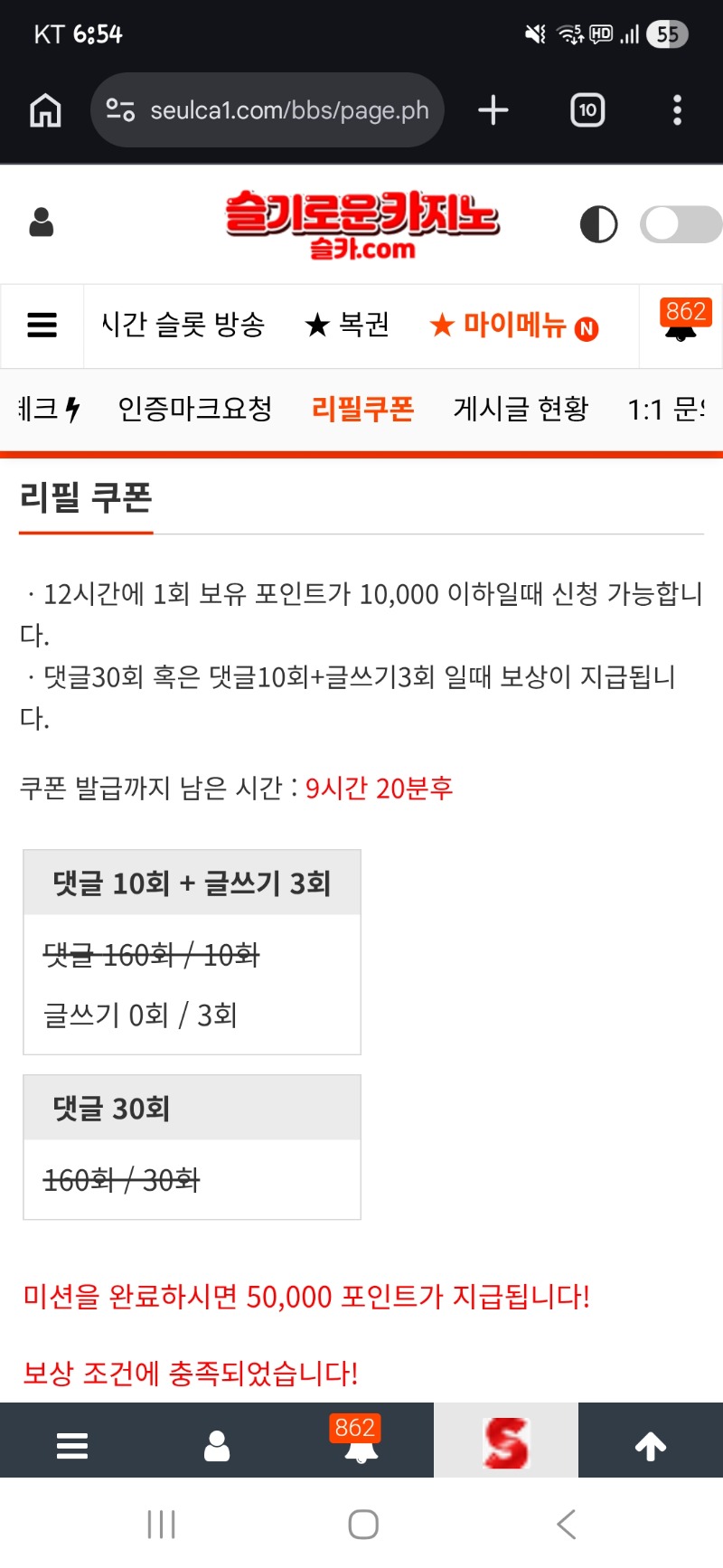Open the browser overflow menu
This screenshot has width=723, height=1568.
(x=677, y=110)
